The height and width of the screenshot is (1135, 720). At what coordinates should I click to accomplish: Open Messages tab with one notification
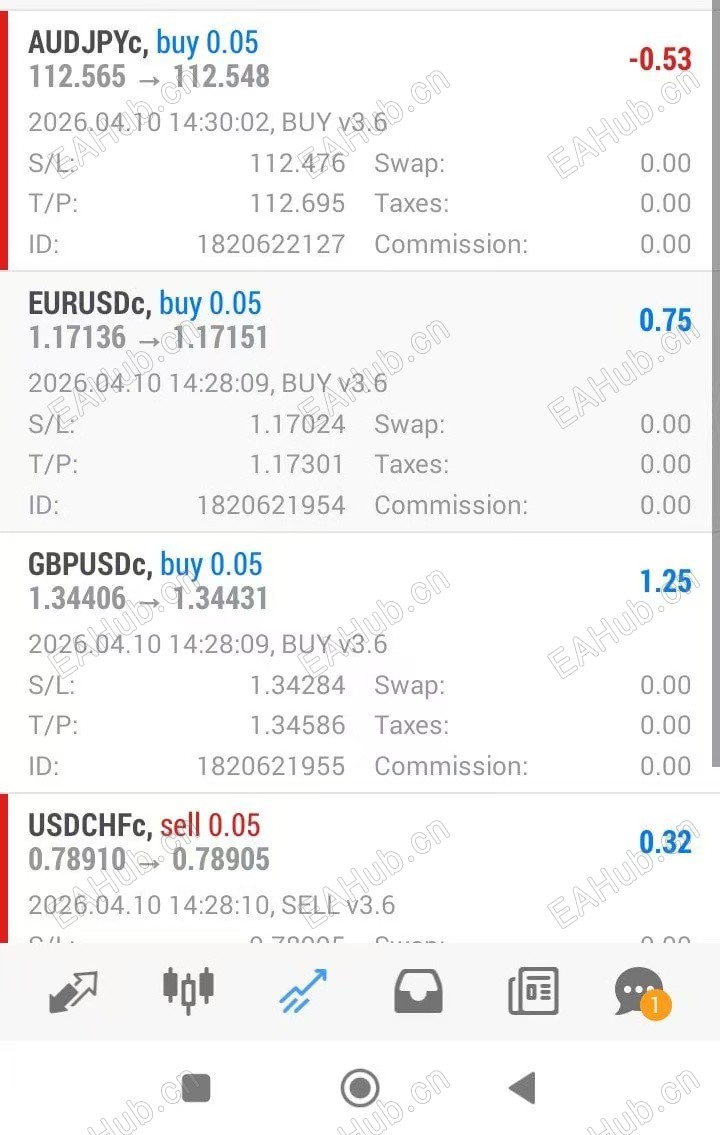[x=640, y=991]
